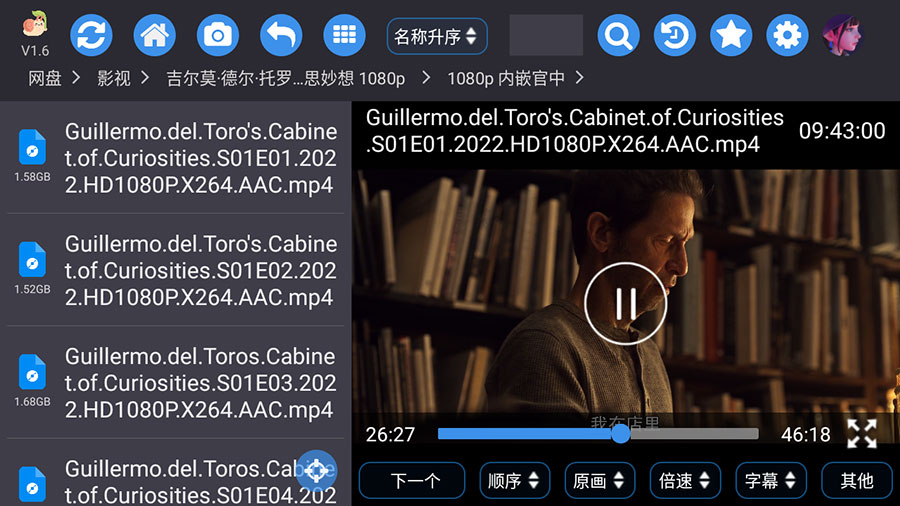Switch to the grid view
The width and height of the screenshot is (900, 506).
coord(344,36)
